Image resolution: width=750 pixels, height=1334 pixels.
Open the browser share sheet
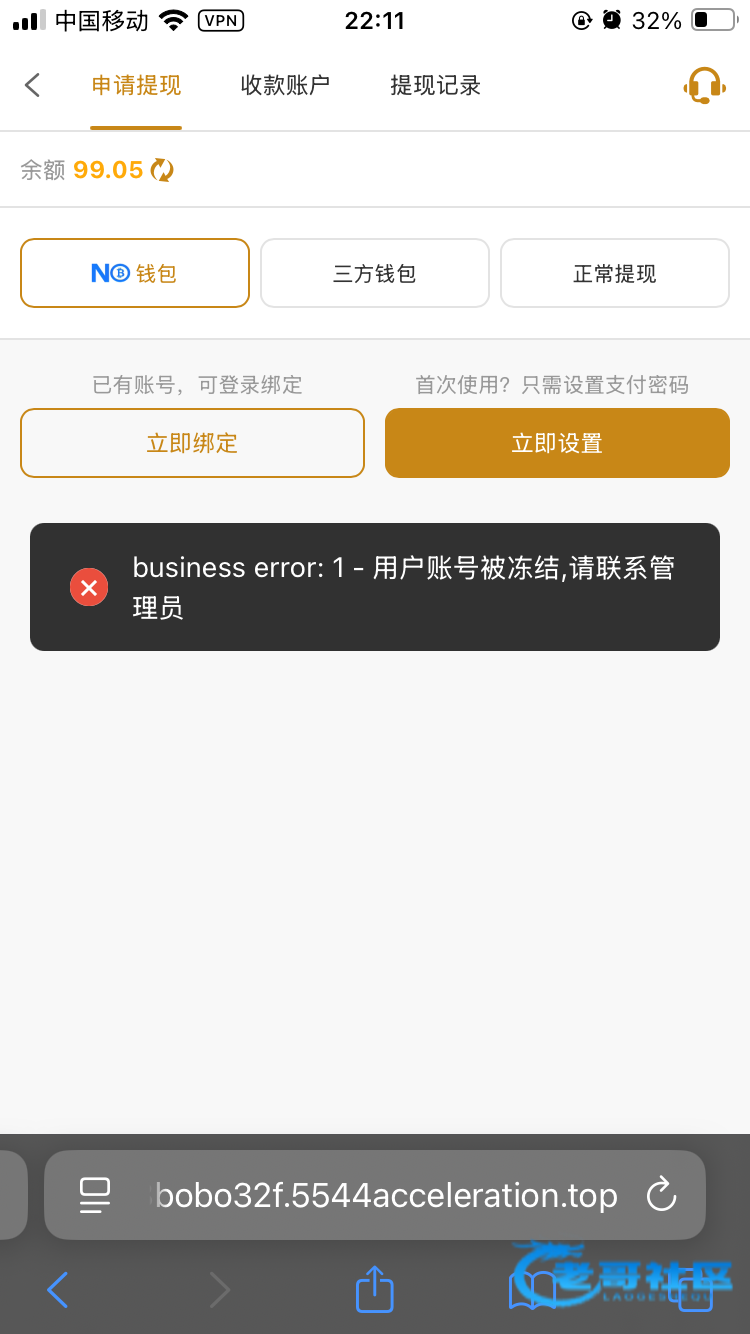coord(375,1290)
